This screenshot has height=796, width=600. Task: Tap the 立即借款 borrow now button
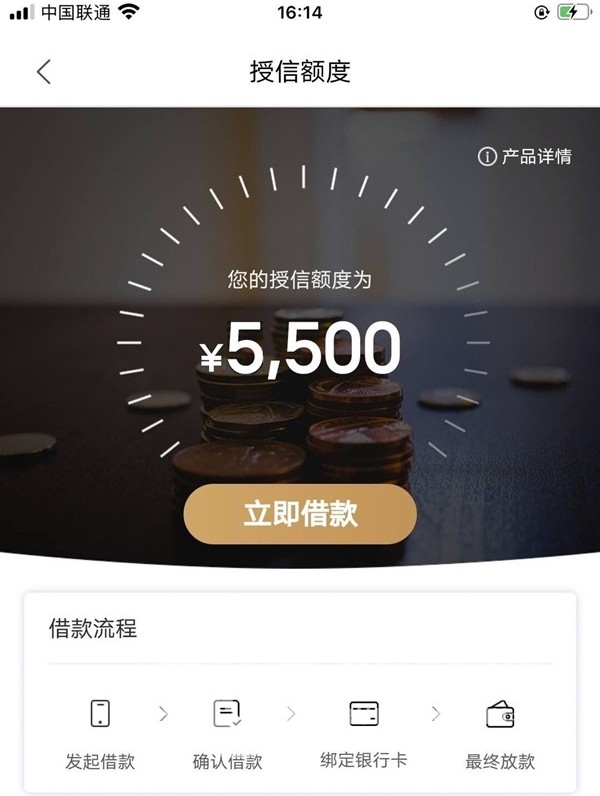(300, 514)
